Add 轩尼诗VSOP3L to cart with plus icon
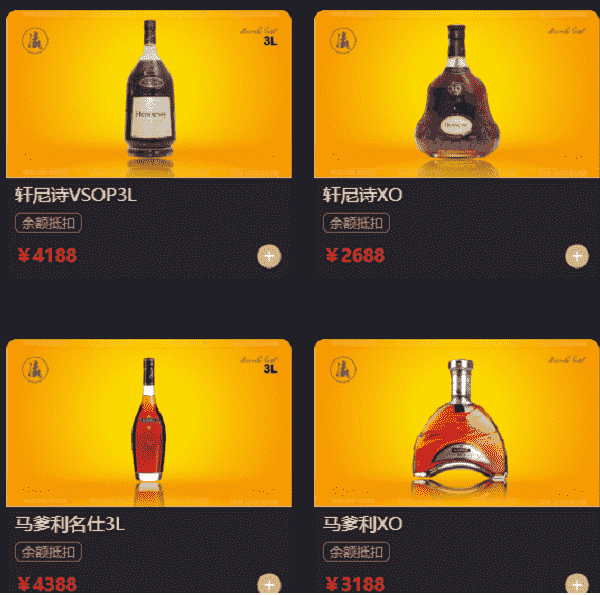The height and width of the screenshot is (595, 600). [x=269, y=256]
